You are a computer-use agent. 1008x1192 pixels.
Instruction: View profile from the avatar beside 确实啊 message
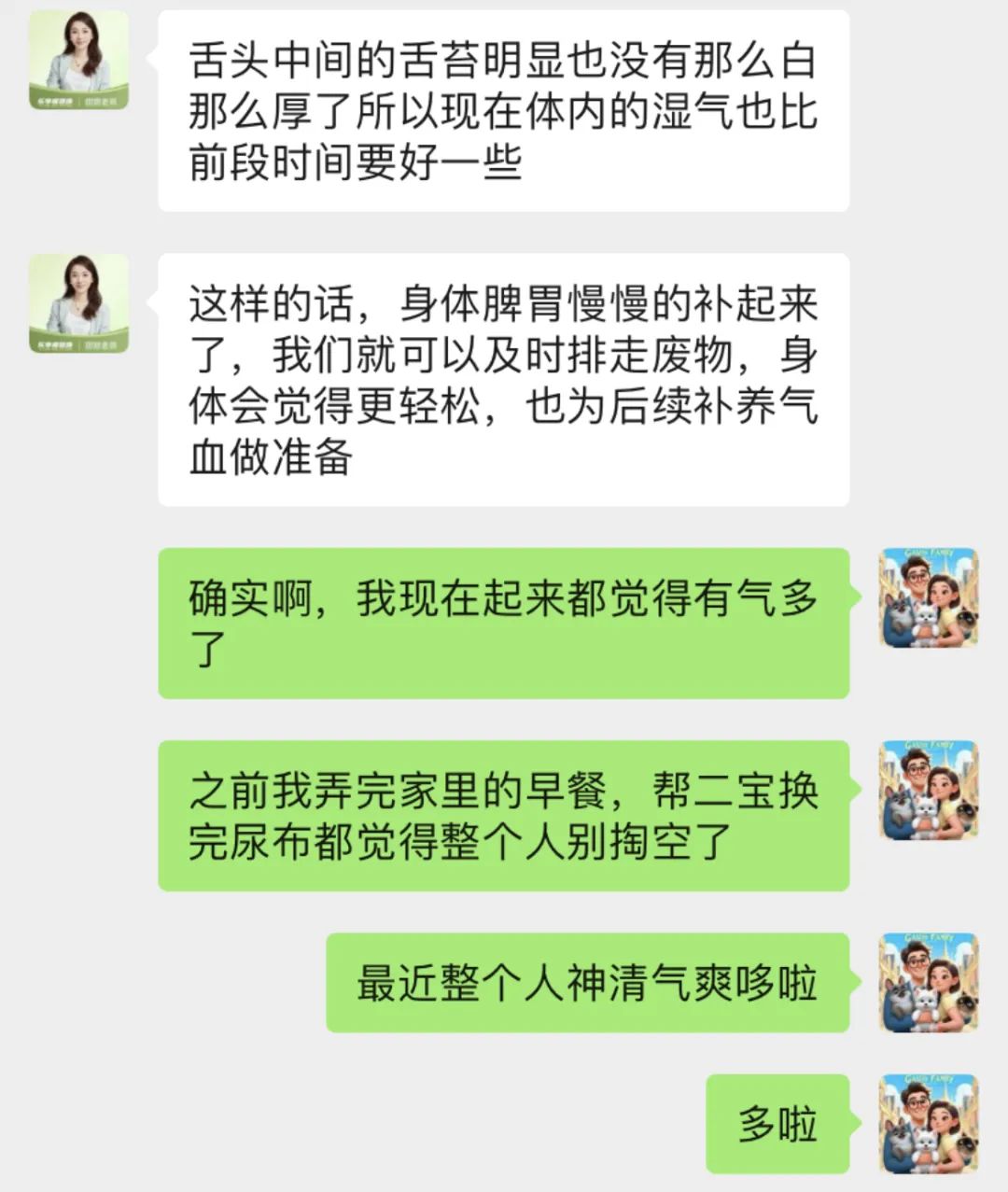[929, 597]
